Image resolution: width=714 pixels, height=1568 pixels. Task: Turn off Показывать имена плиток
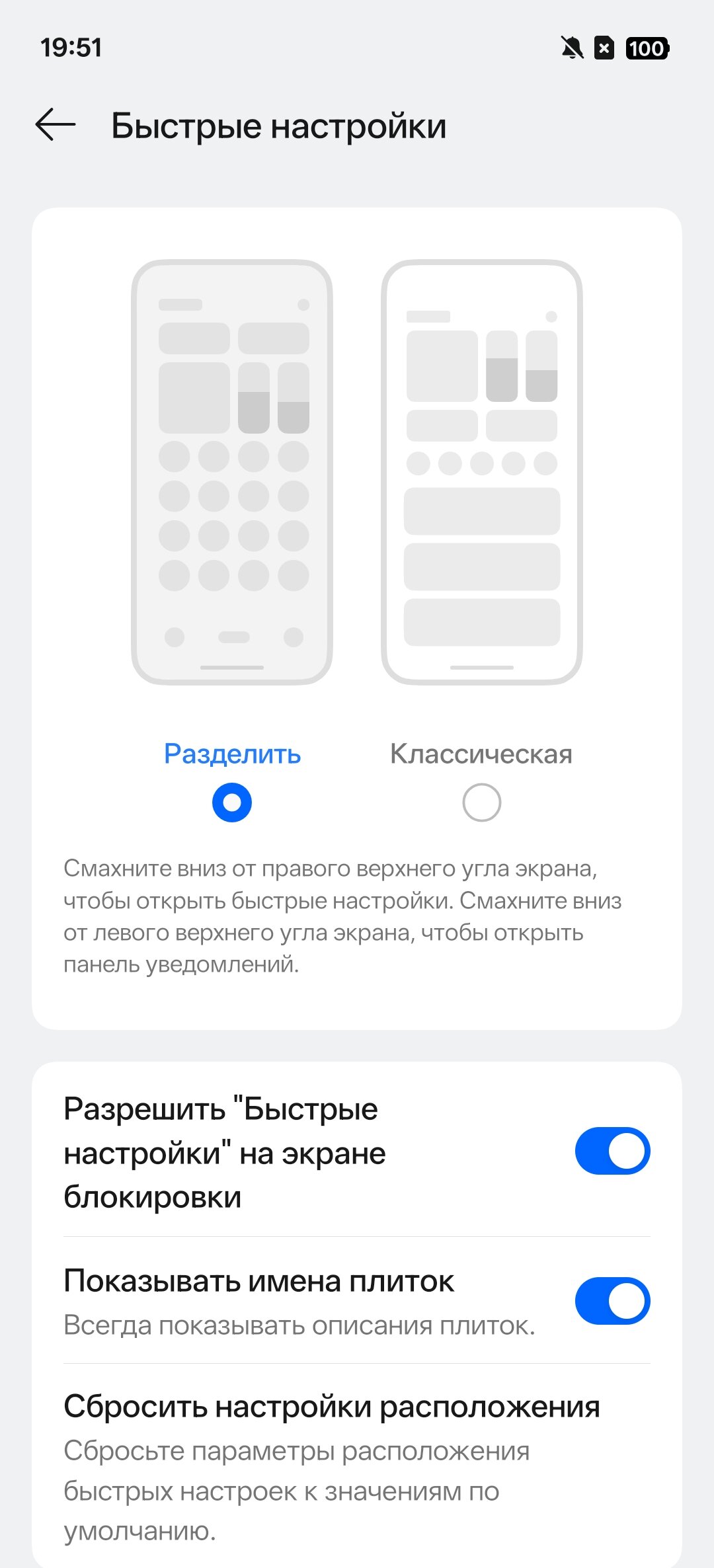click(612, 1301)
